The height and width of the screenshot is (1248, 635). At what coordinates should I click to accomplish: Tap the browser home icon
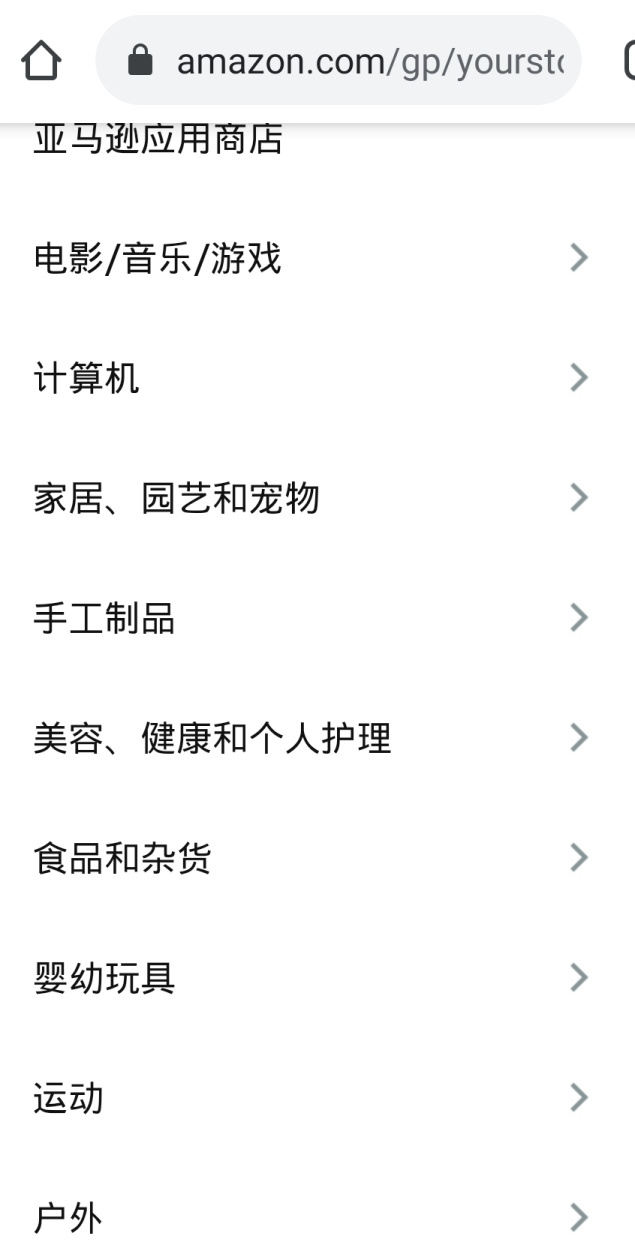point(41,62)
